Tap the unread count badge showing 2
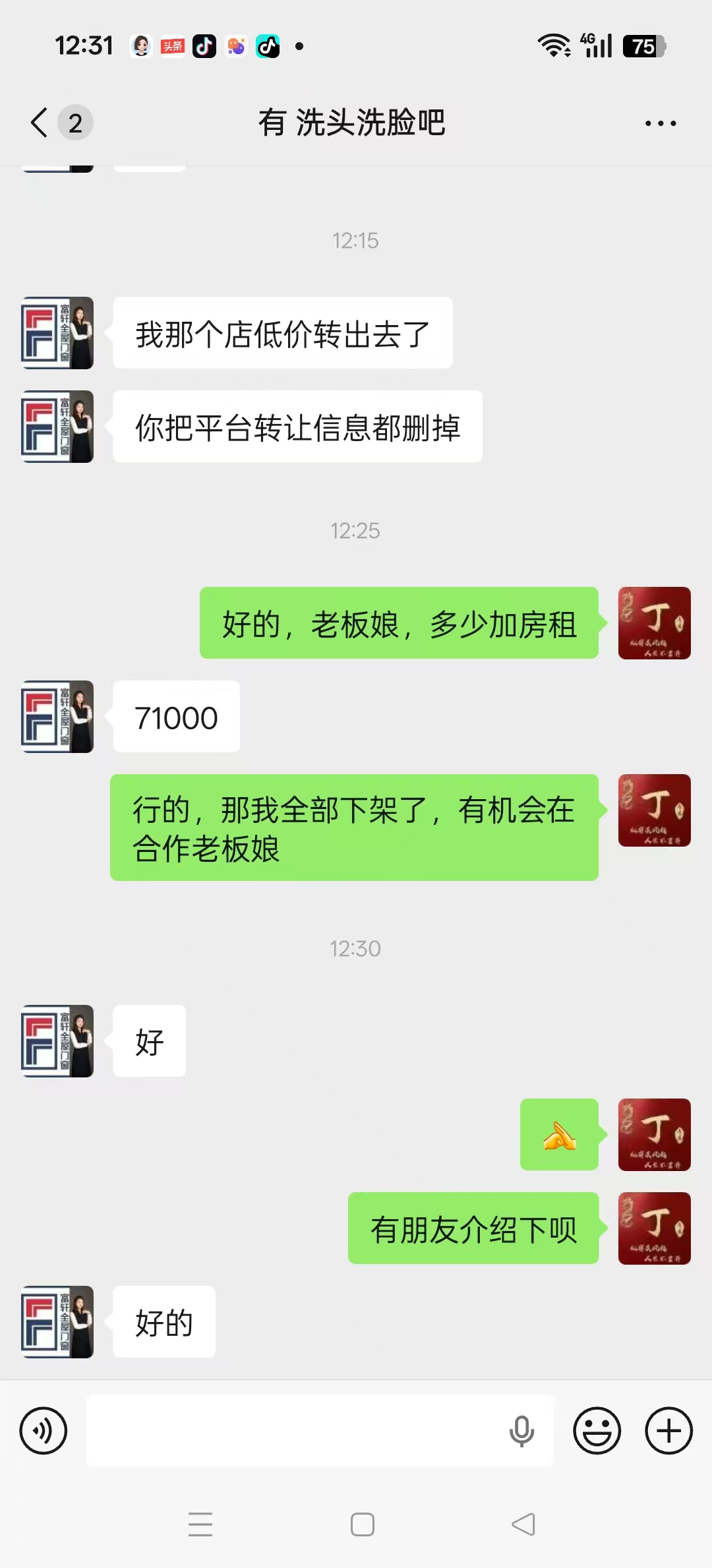Viewport: 712px width, 1568px height. pyautogui.click(x=74, y=123)
